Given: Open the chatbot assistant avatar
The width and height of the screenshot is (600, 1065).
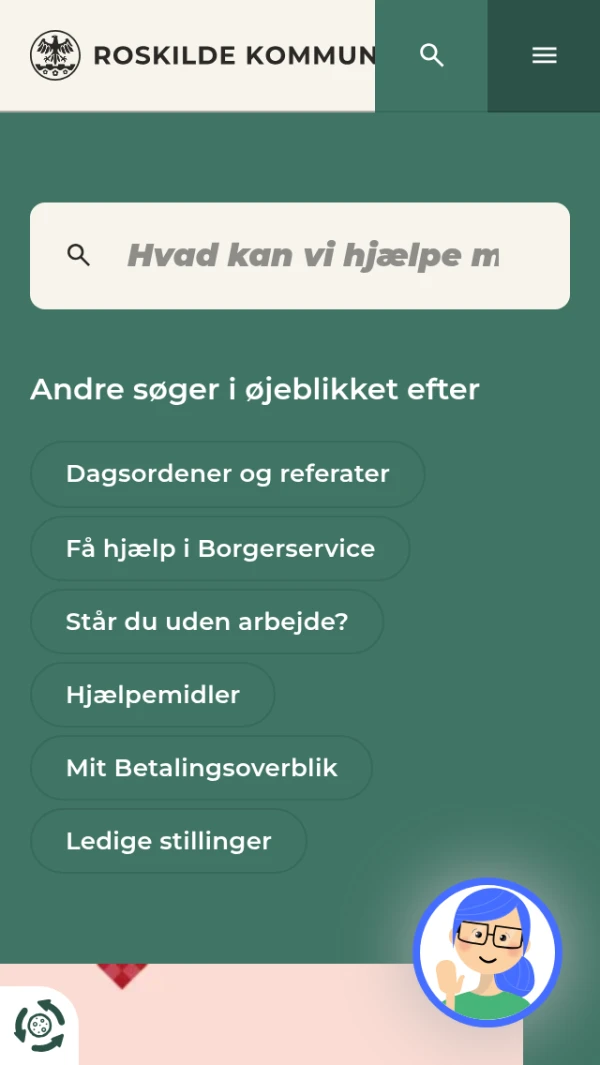Looking at the screenshot, I should [487, 952].
